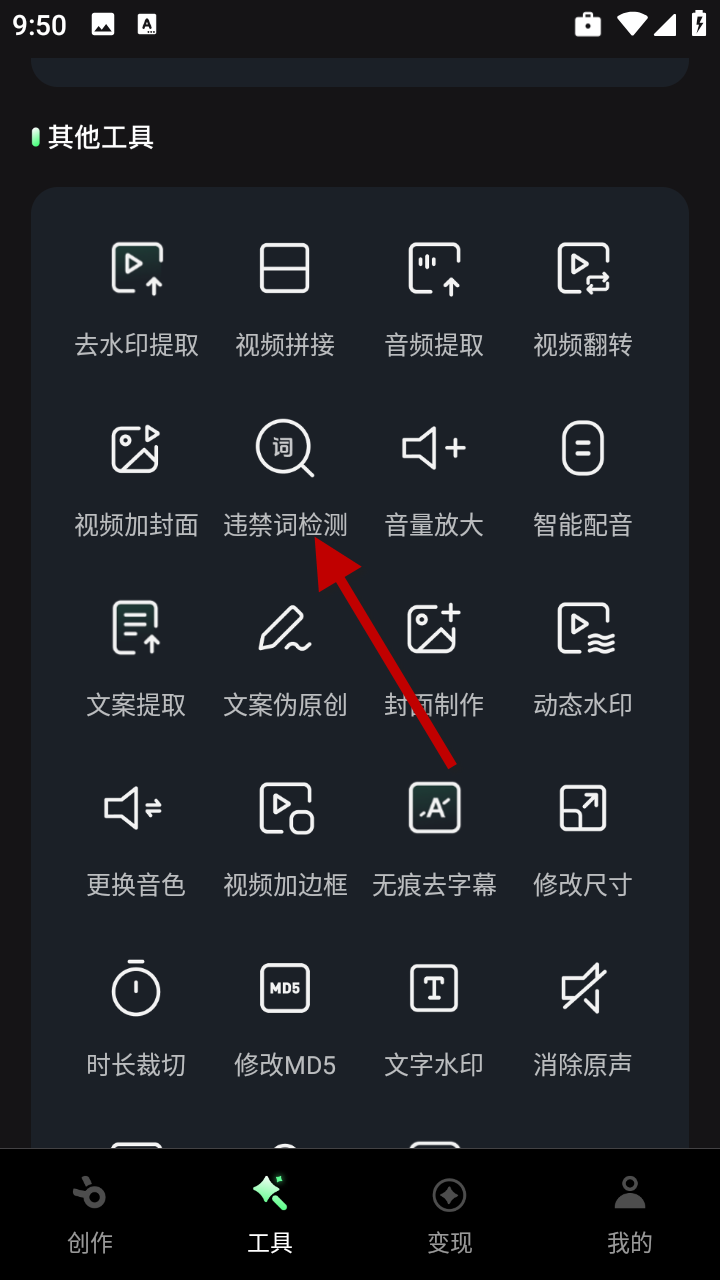720x1280 pixels.
Task: Go to the 变现 tab
Action: [450, 1214]
